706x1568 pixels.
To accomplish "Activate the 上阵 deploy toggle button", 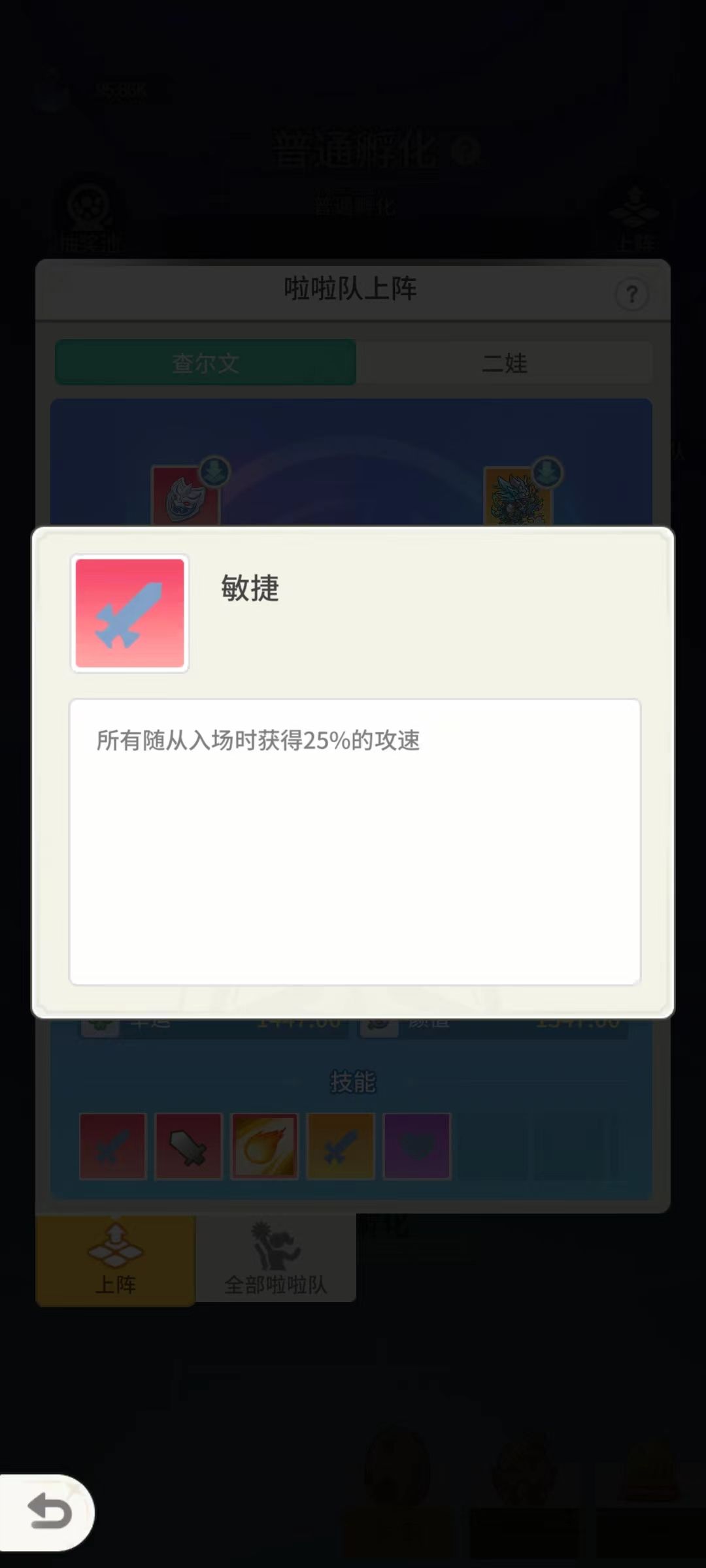I will pyautogui.click(x=114, y=1258).
